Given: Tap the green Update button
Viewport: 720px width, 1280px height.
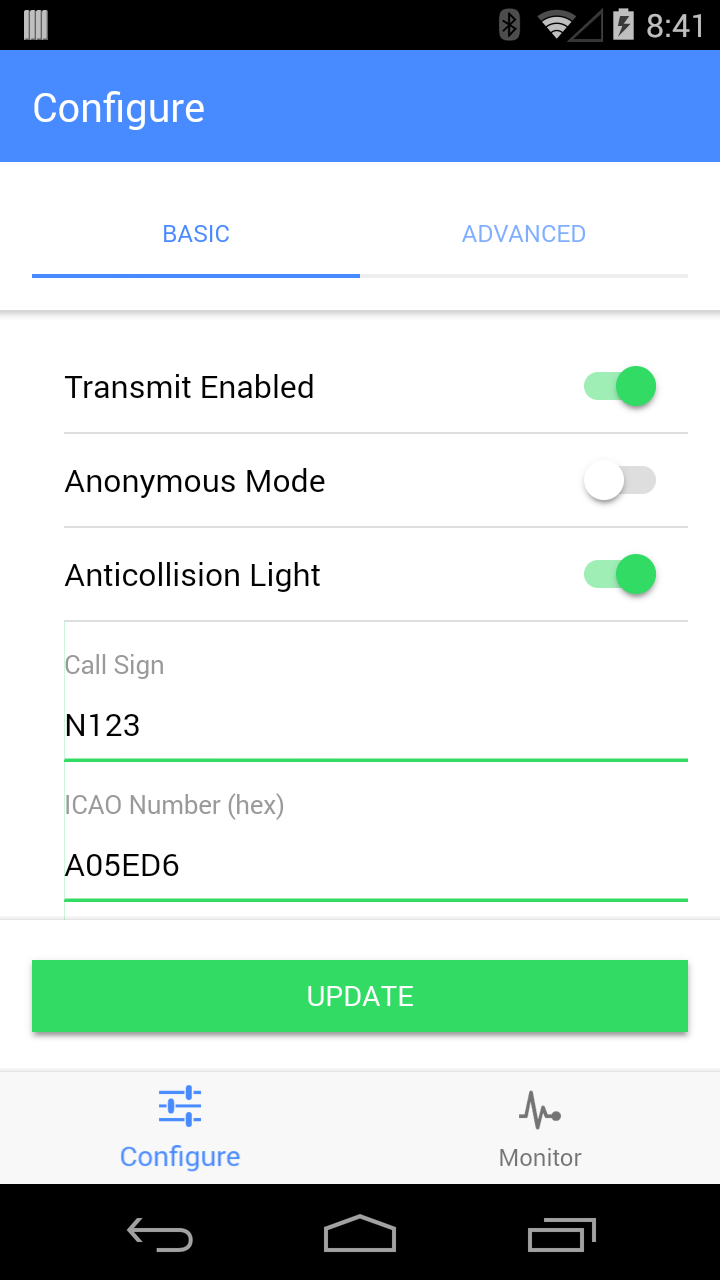Looking at the screenshot, I should 360,996.
